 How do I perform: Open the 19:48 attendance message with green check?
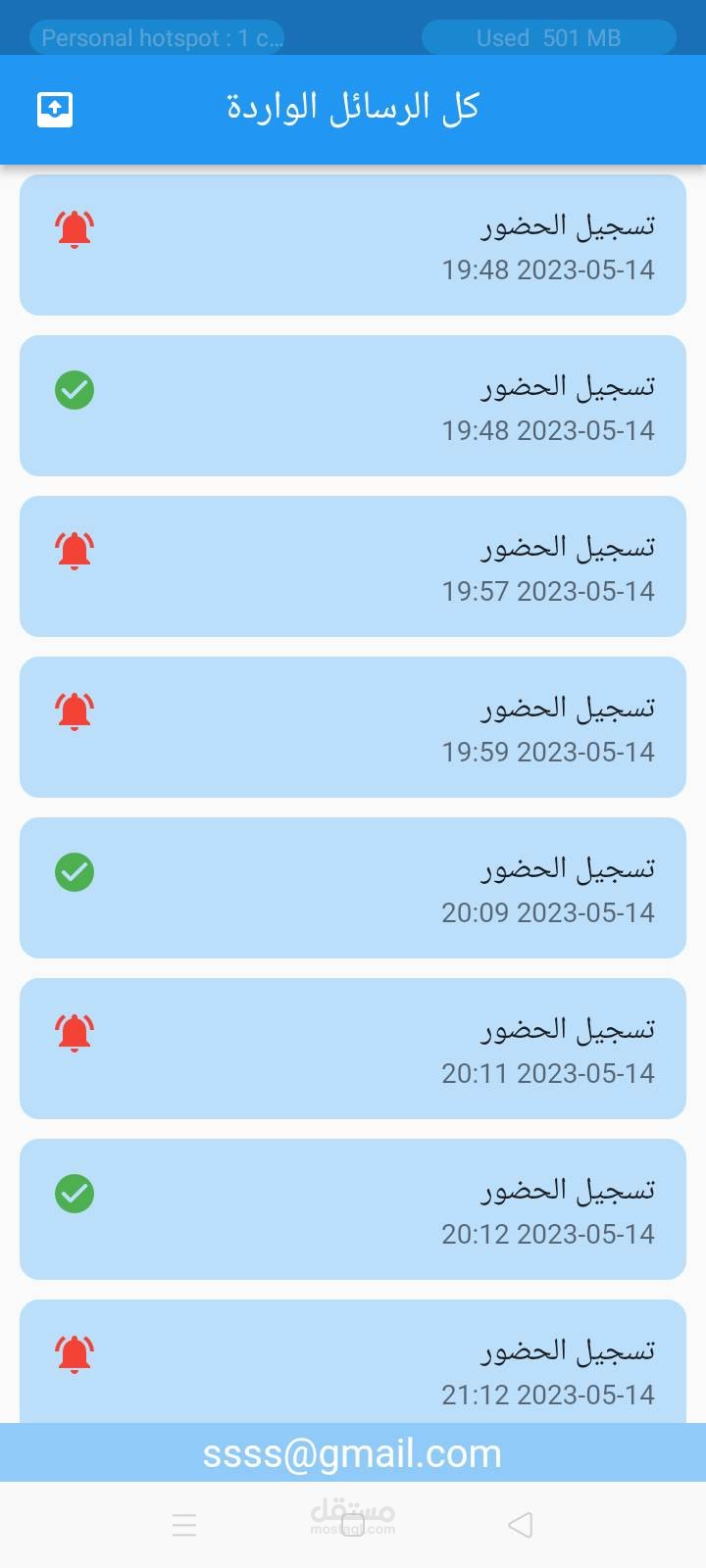pos(353,406)
